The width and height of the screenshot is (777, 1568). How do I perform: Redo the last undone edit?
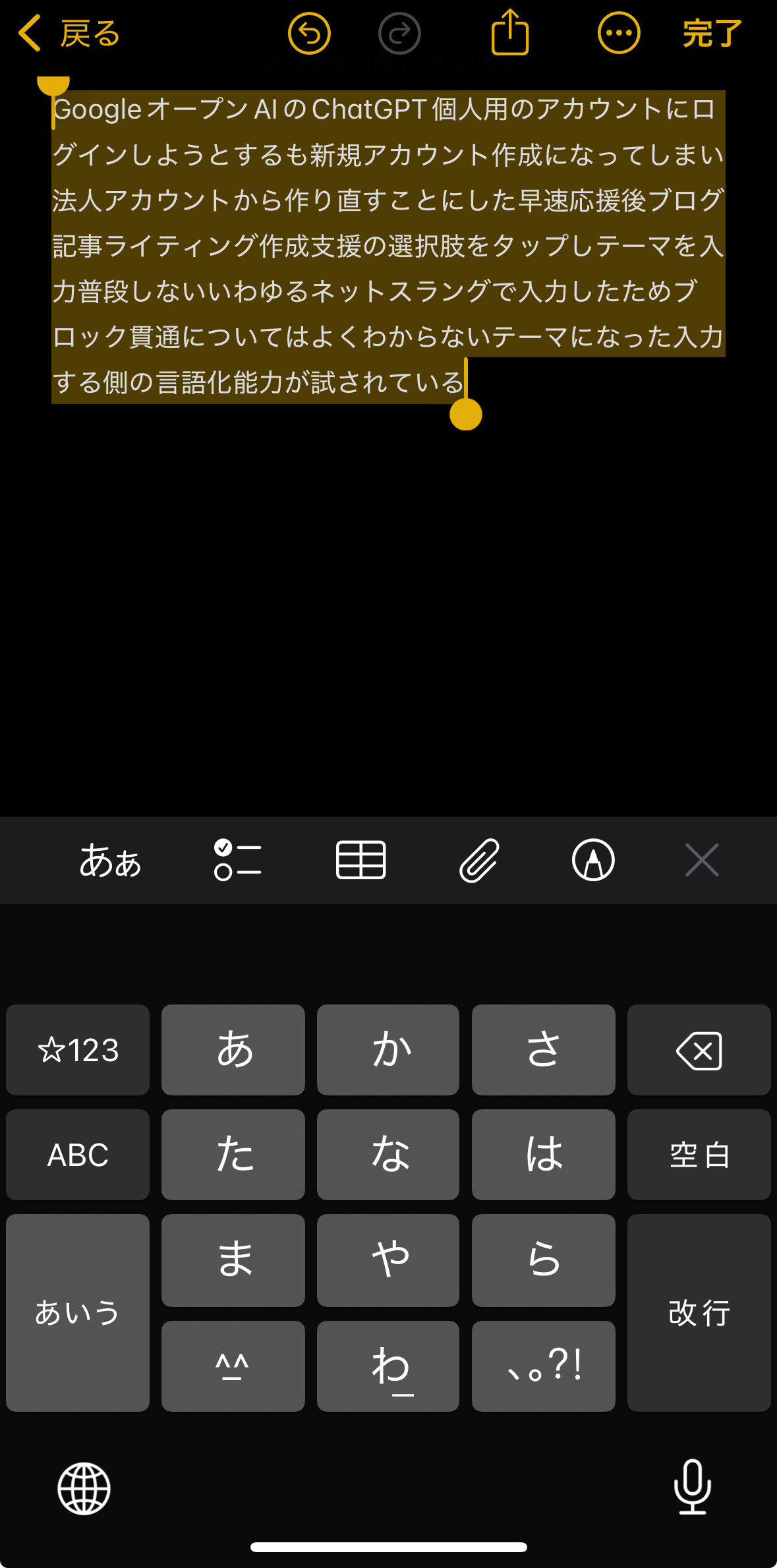click(399, 34)
